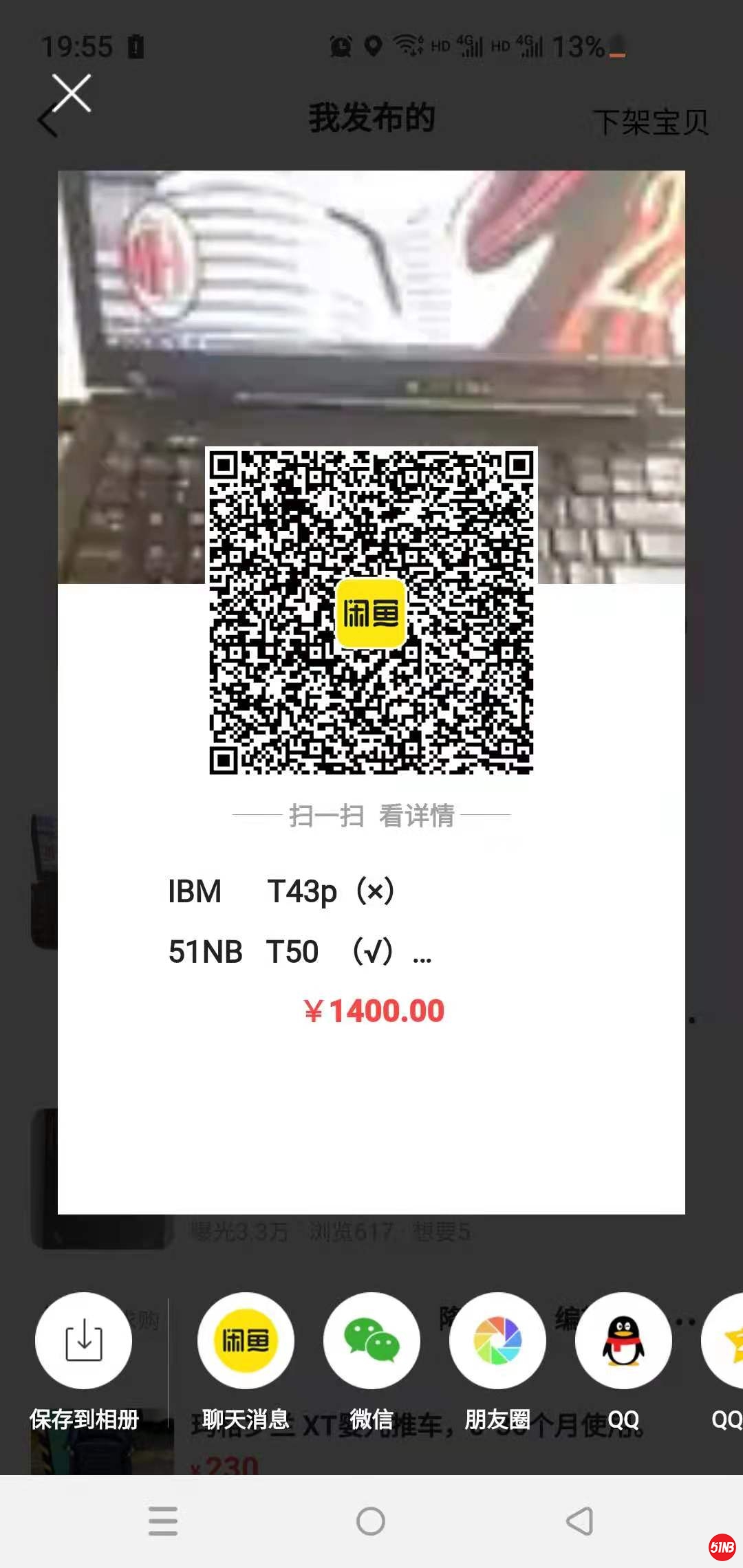Share via Xianyu chat message

[246, 1340]
